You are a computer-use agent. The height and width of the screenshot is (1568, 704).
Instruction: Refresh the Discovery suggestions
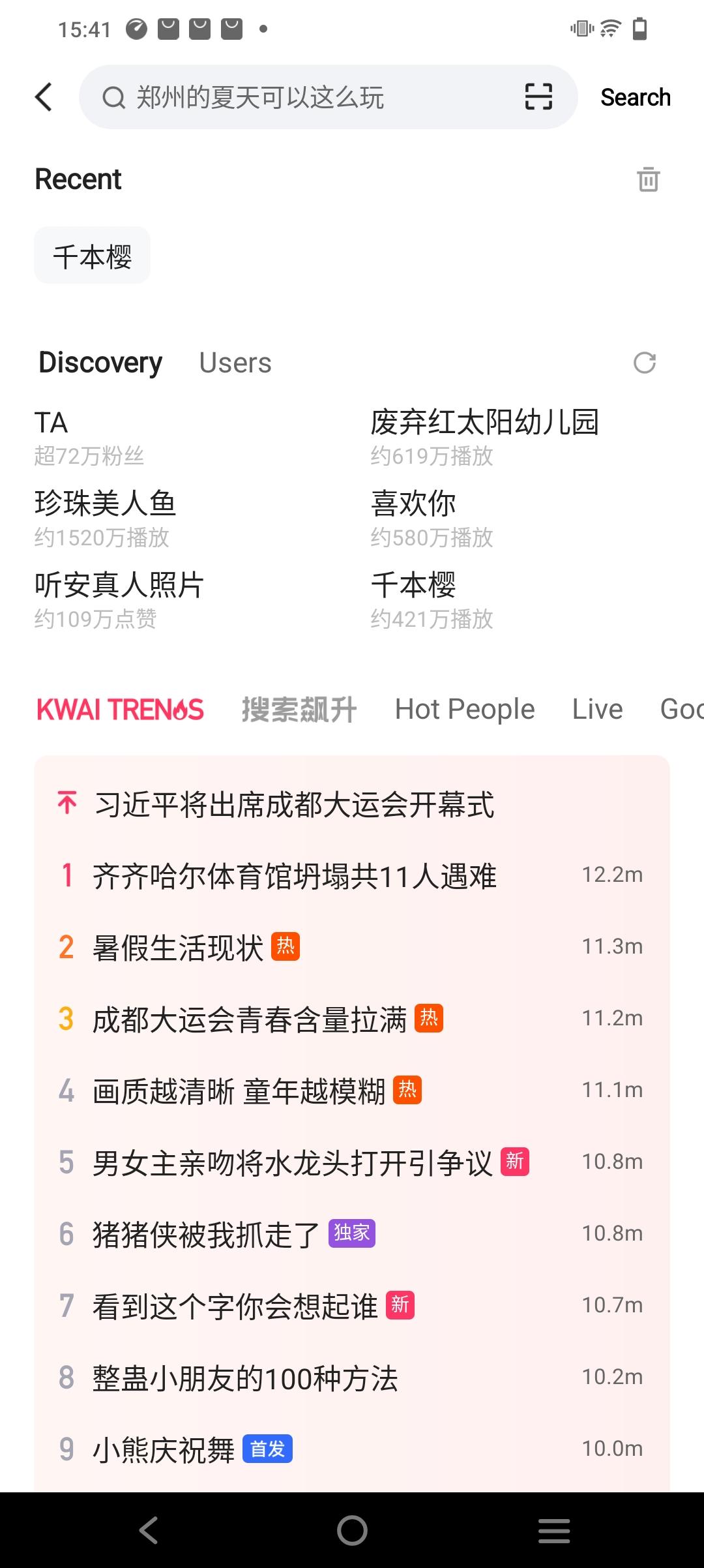tap(643, 363)
